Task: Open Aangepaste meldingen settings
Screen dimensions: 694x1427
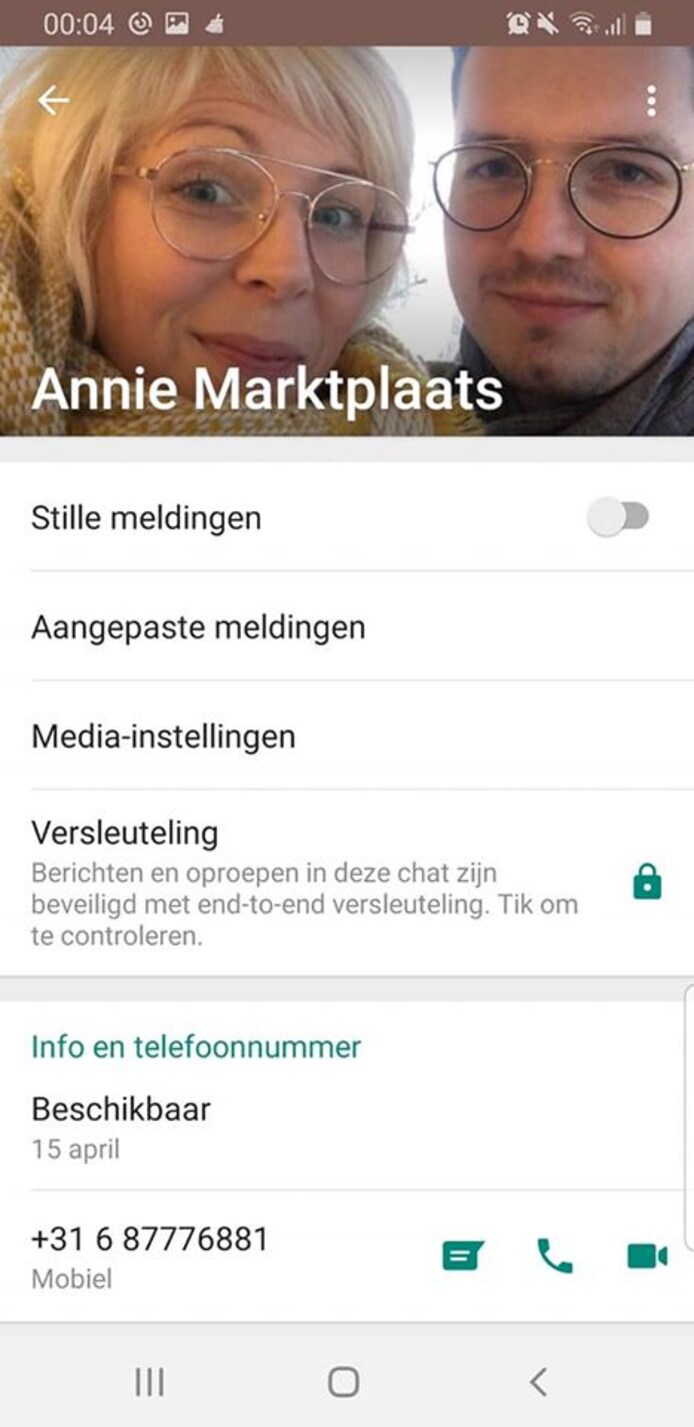Action: (198, 627)
